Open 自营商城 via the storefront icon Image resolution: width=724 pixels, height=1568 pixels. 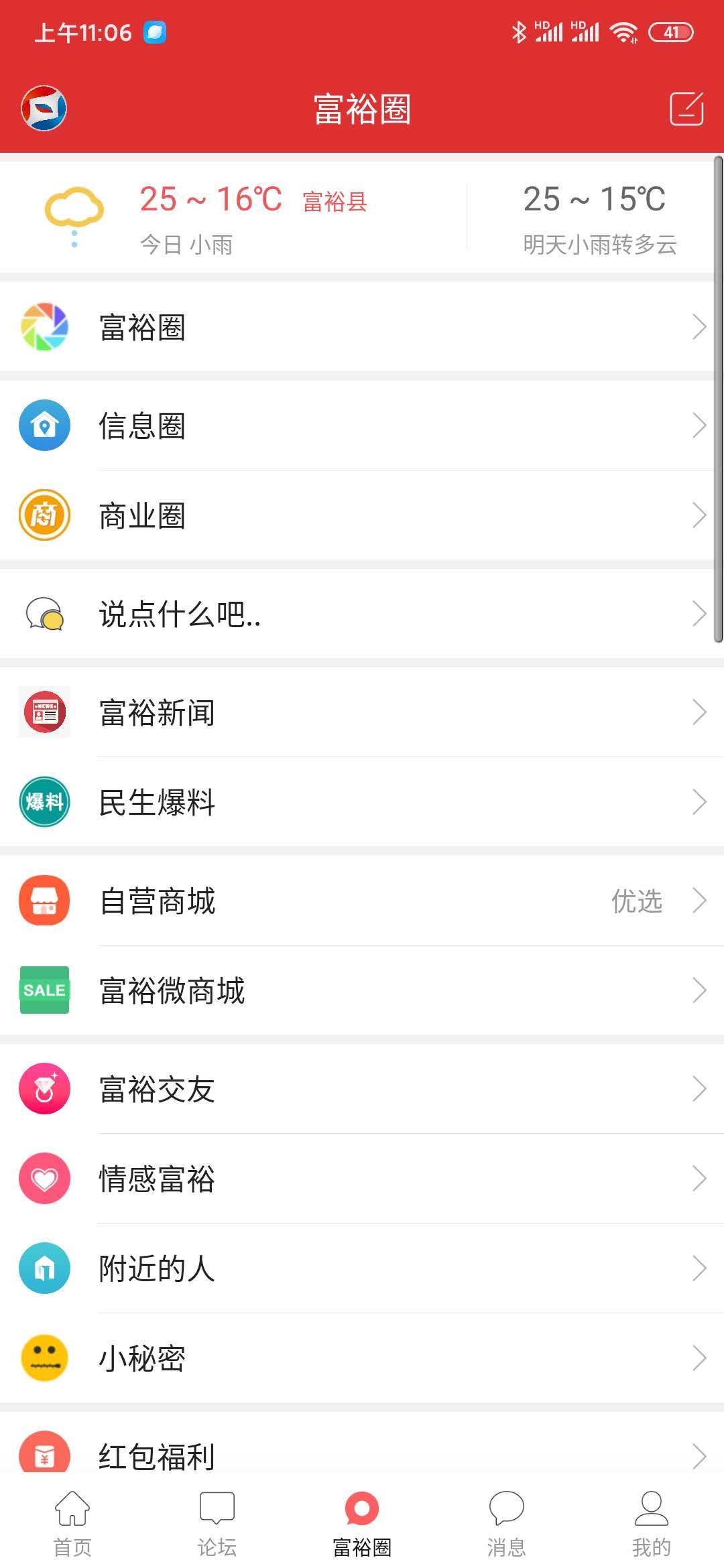(44, 901)
